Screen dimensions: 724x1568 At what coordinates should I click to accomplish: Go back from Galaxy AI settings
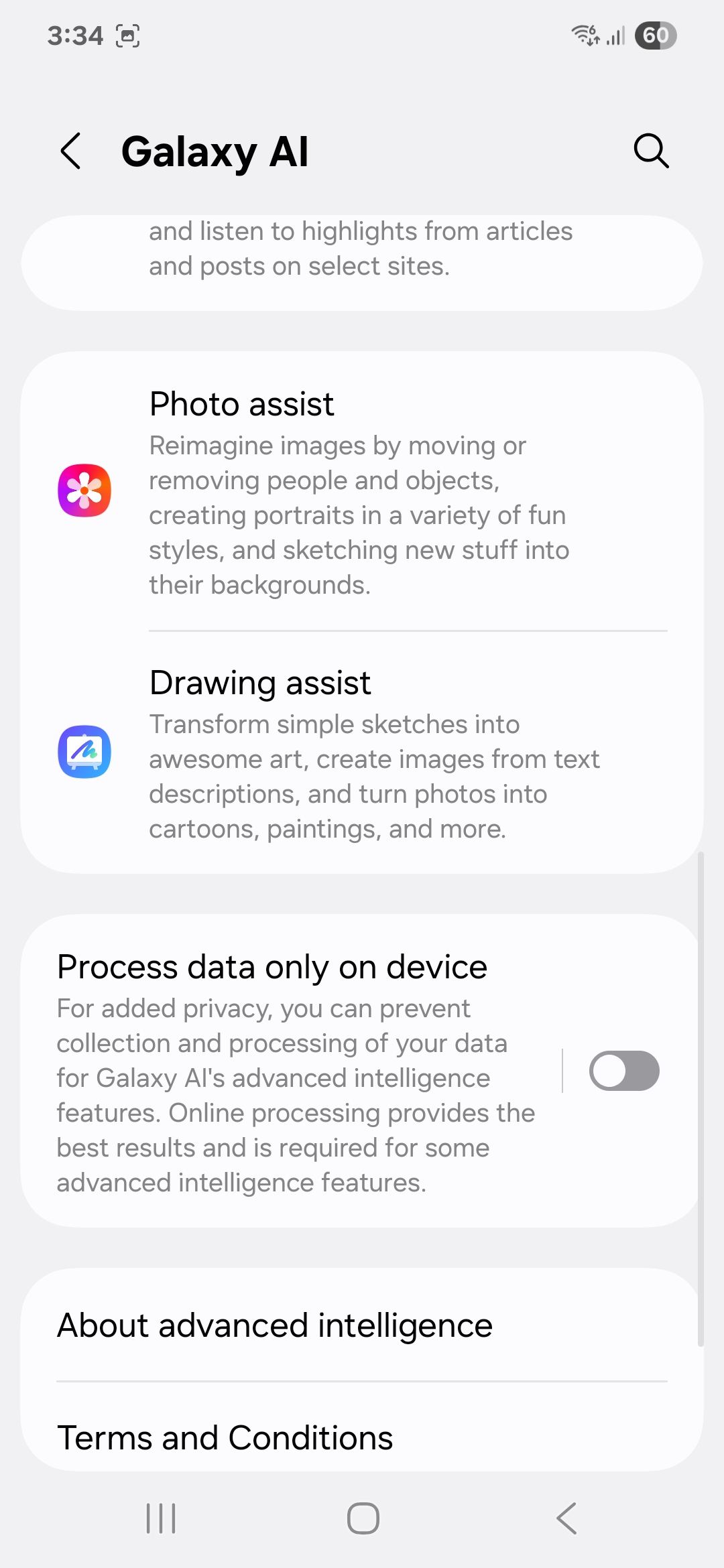(71, 151)
